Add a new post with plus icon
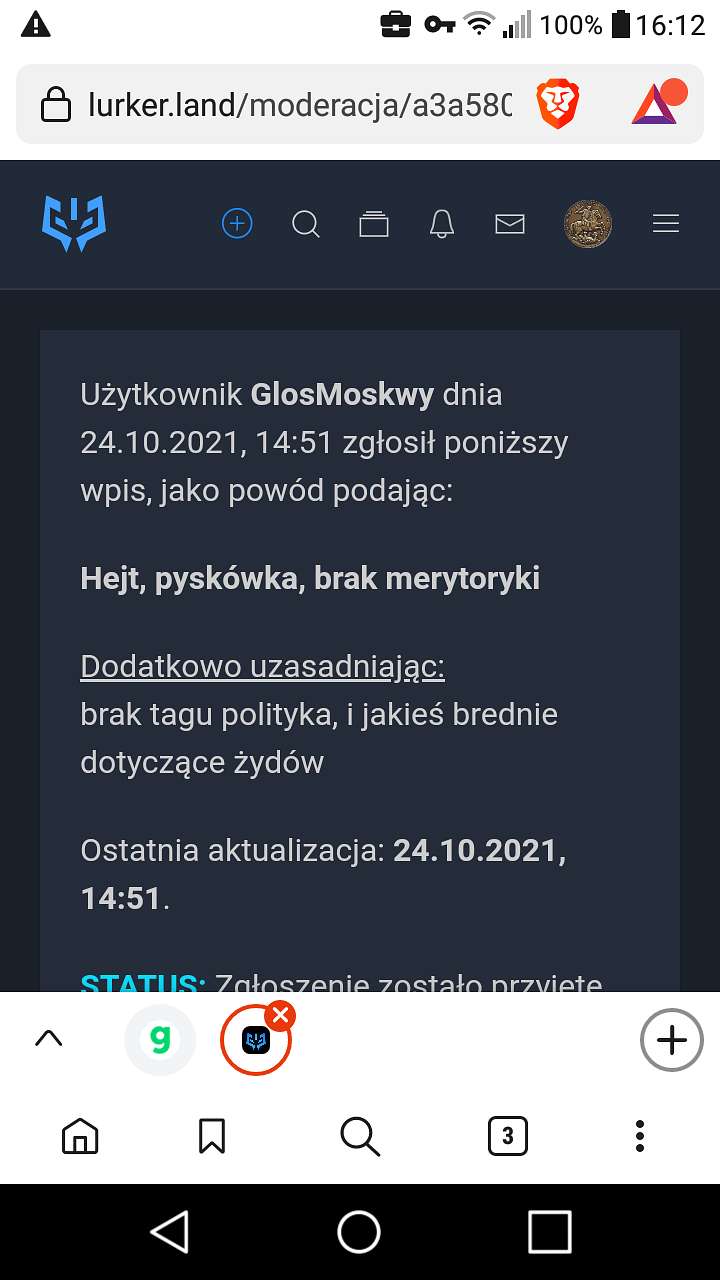 (237, 224)
